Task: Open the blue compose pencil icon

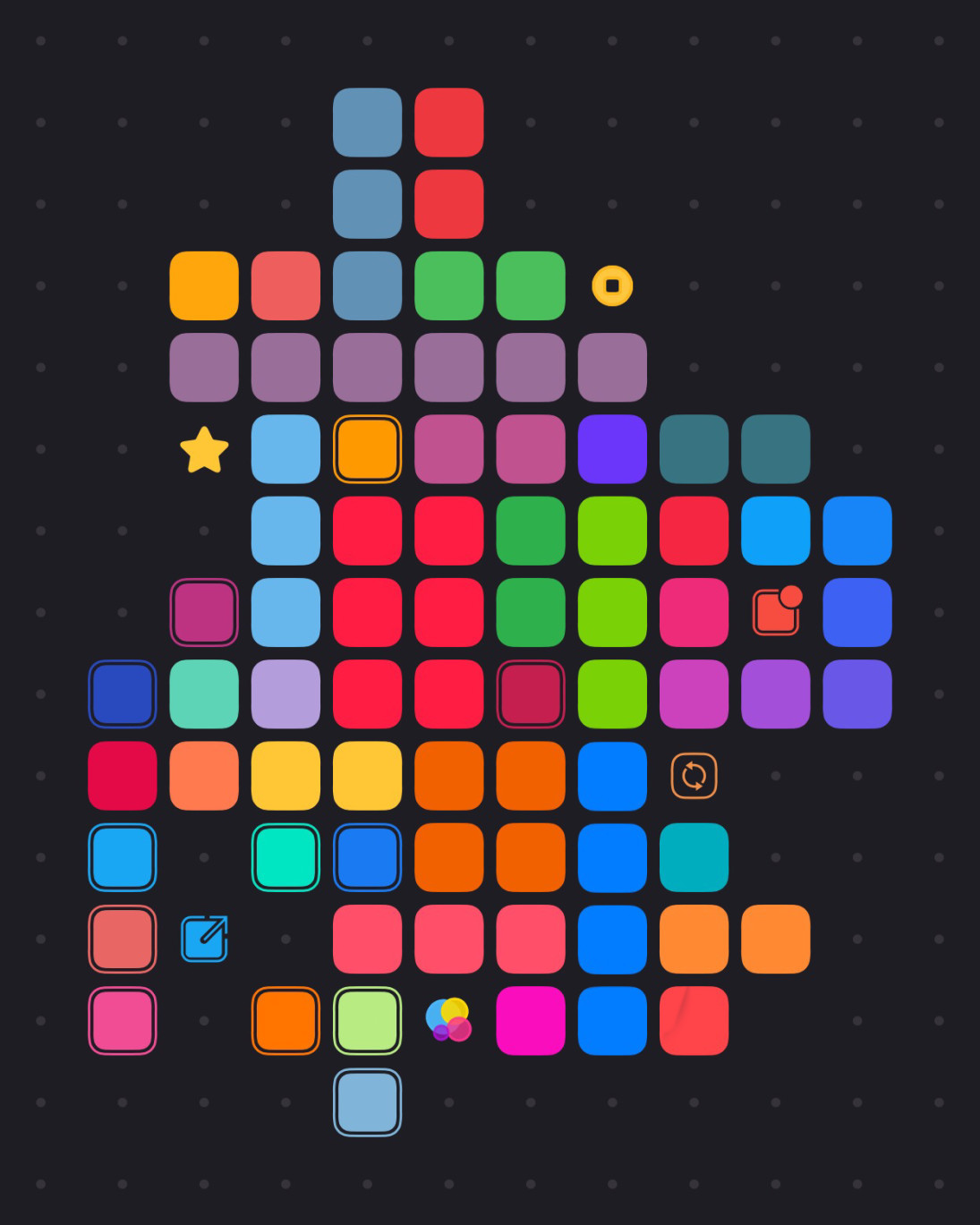Action: [204, 939]
